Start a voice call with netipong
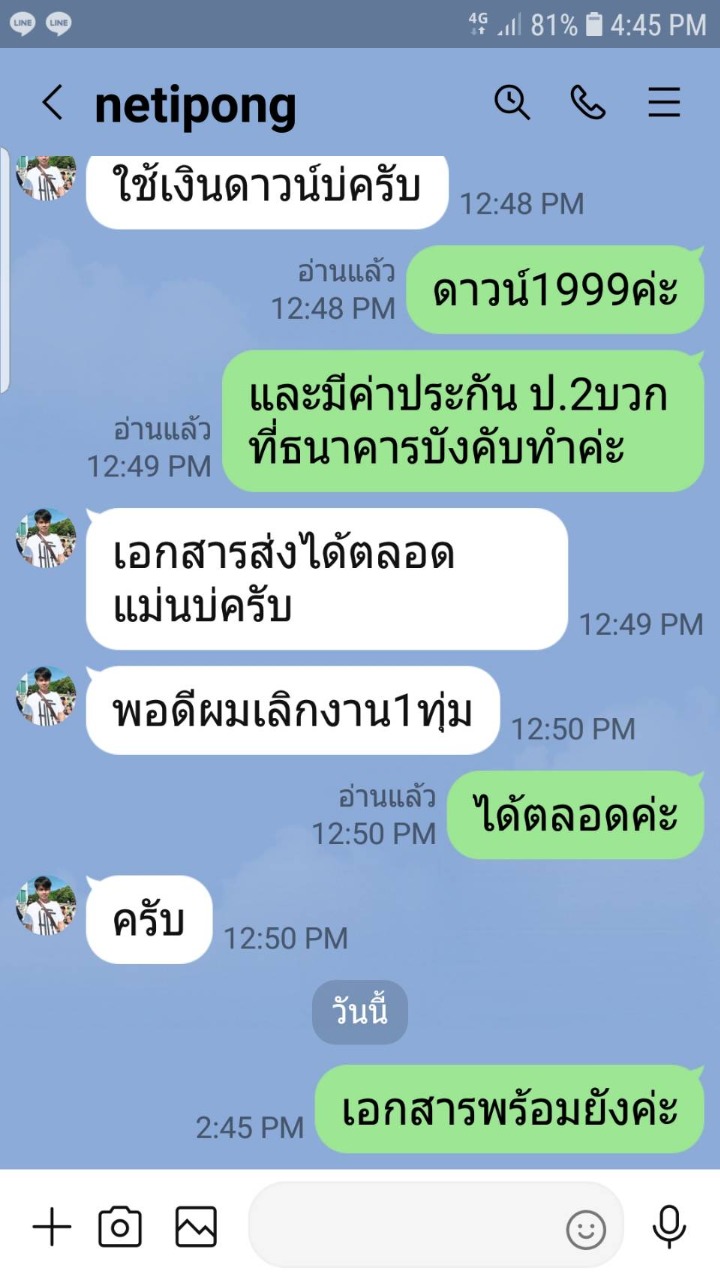720x1280 pixels. point(588,102)
